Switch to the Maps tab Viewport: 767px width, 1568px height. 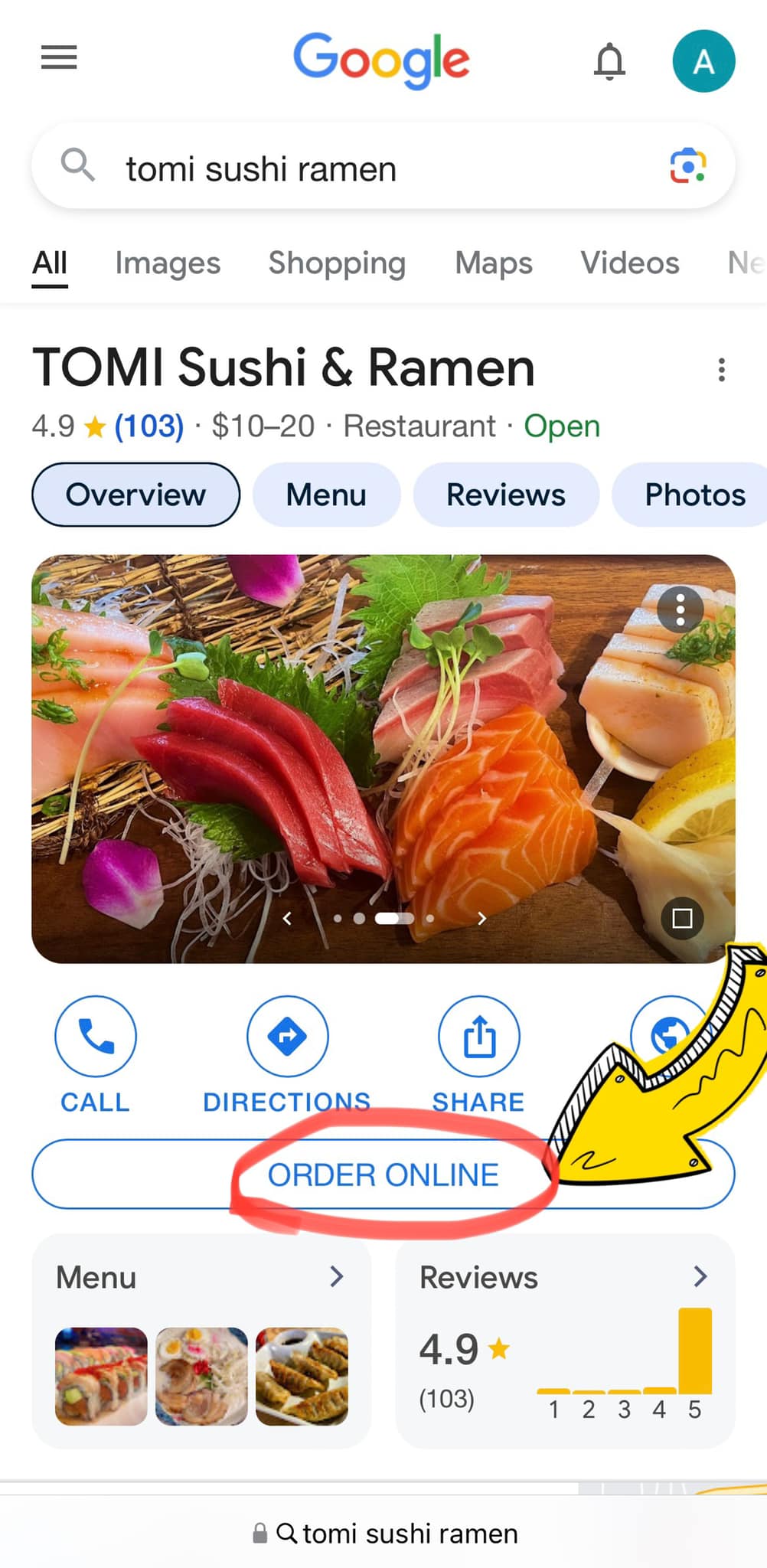coord(493,263)
